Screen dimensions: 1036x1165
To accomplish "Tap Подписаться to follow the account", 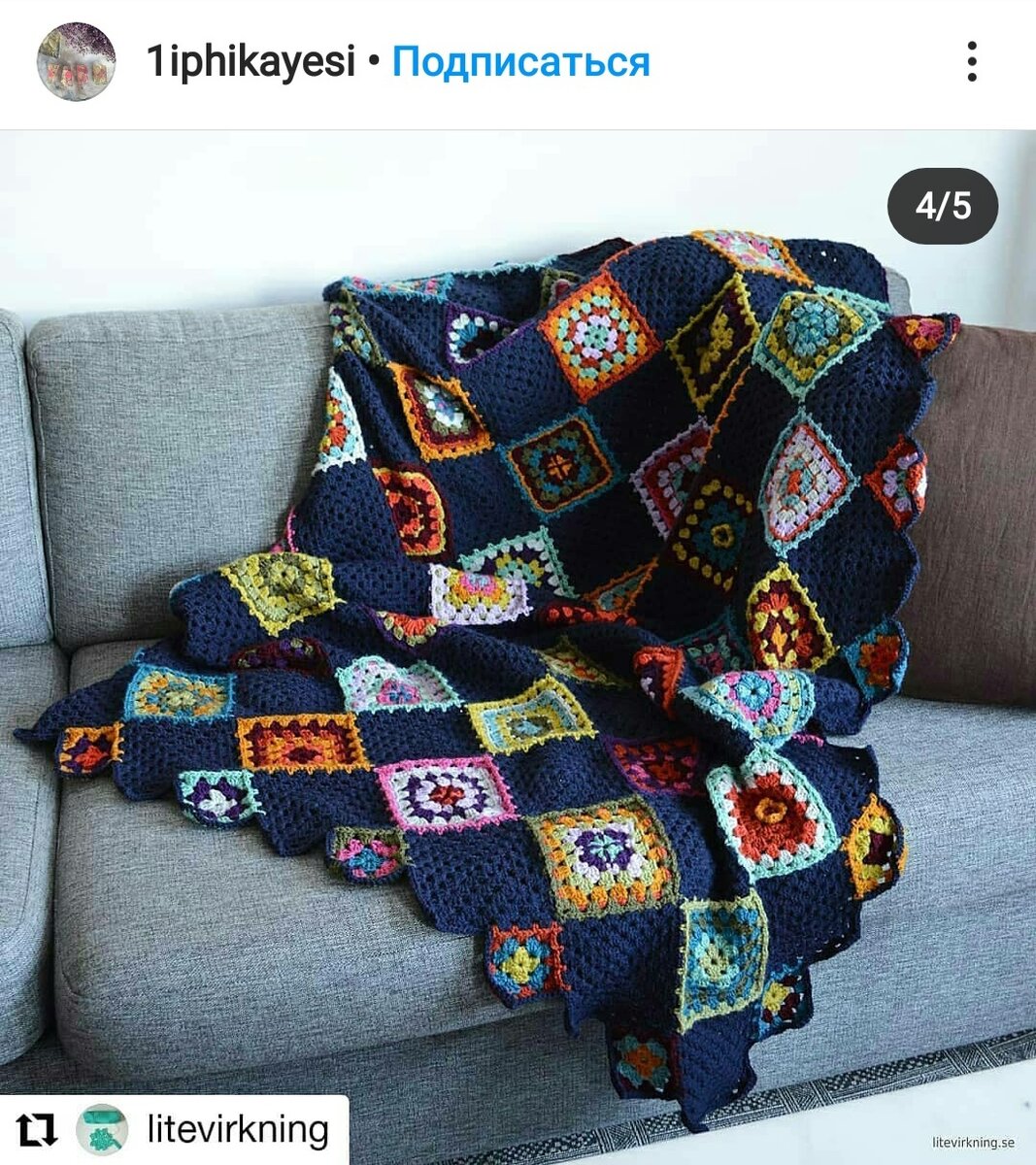I will (520, 63).
